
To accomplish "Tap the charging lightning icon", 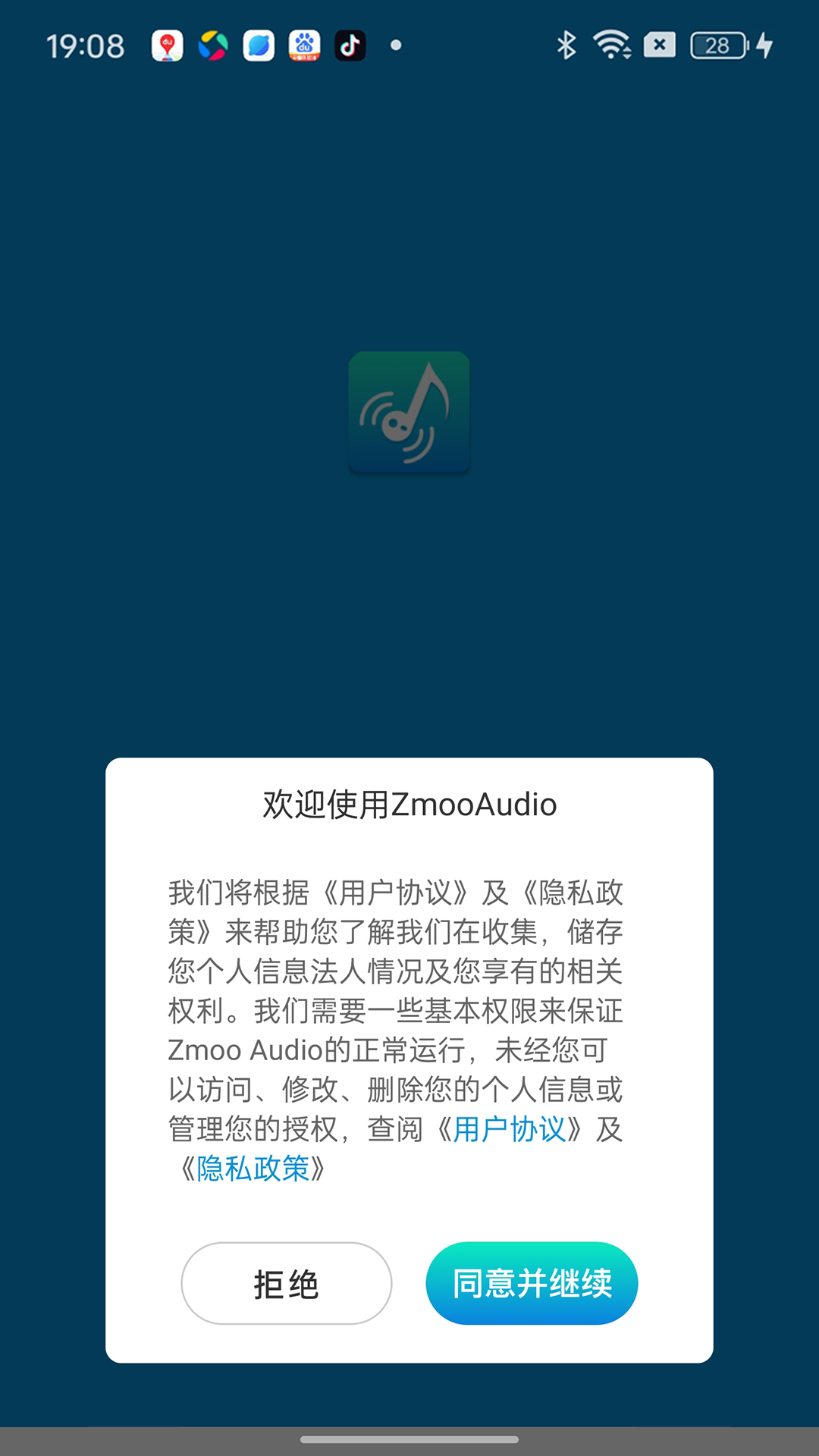I will tap(763, 46).
